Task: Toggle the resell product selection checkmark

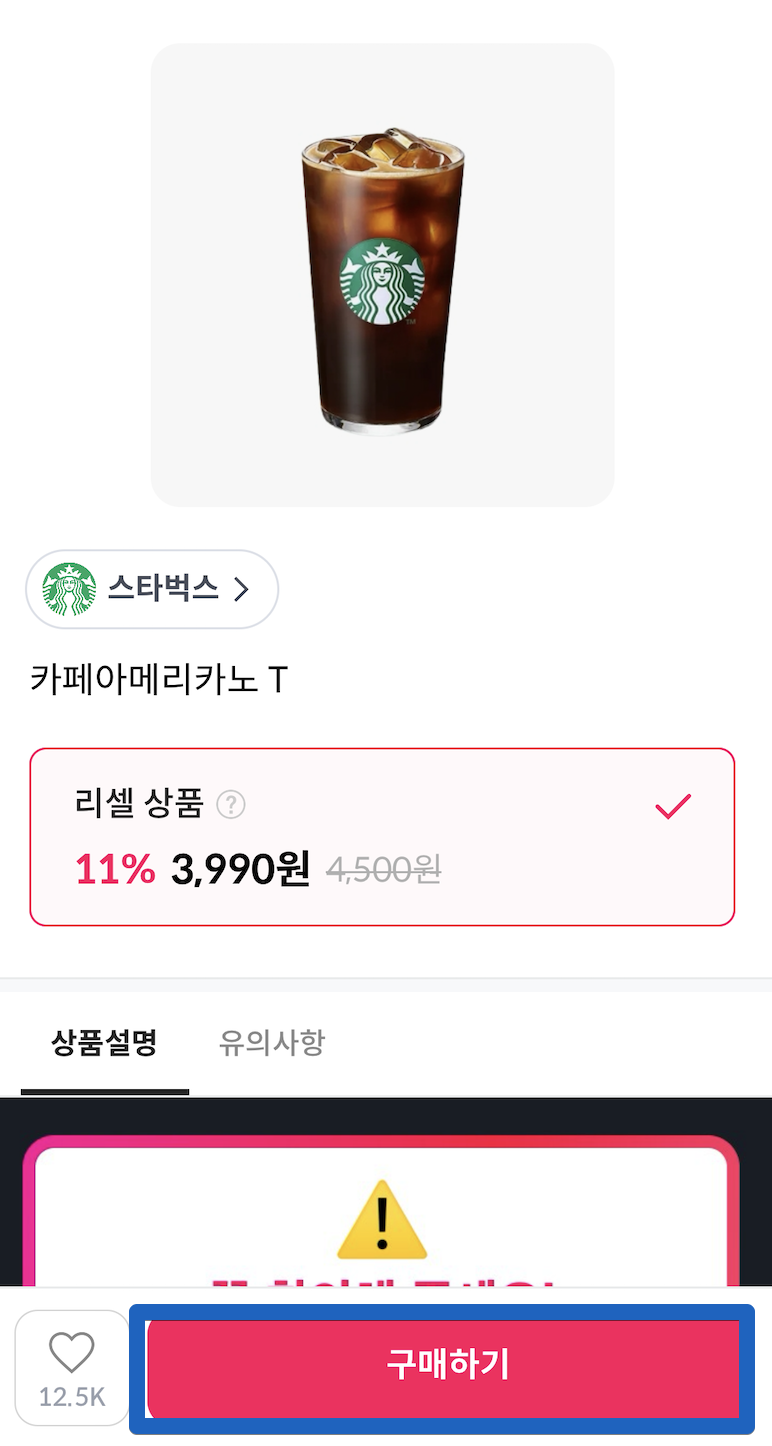Action: [673, 805]
